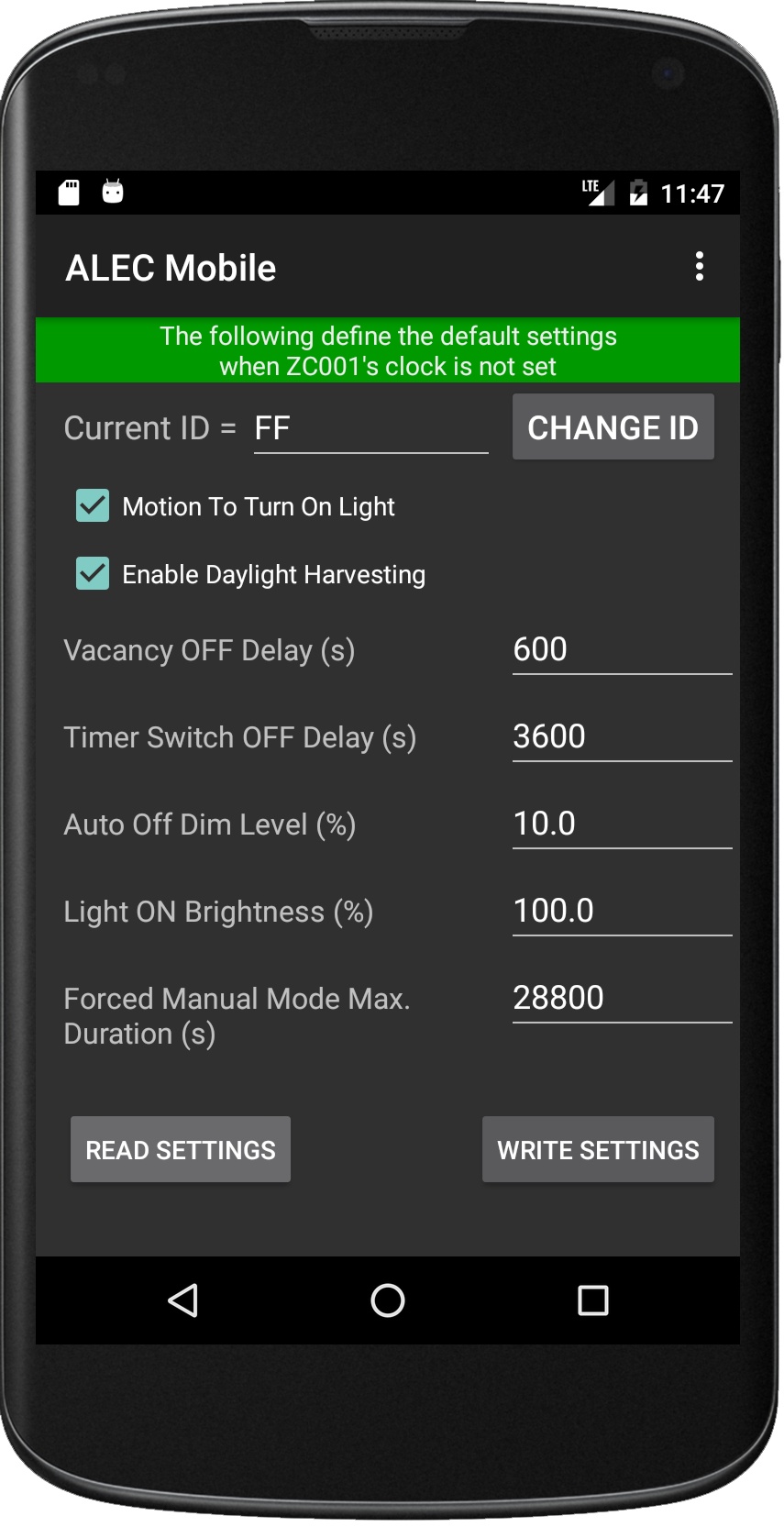
Task: Edit the Vacancy OFF Delay value
Action: point(622,649)
